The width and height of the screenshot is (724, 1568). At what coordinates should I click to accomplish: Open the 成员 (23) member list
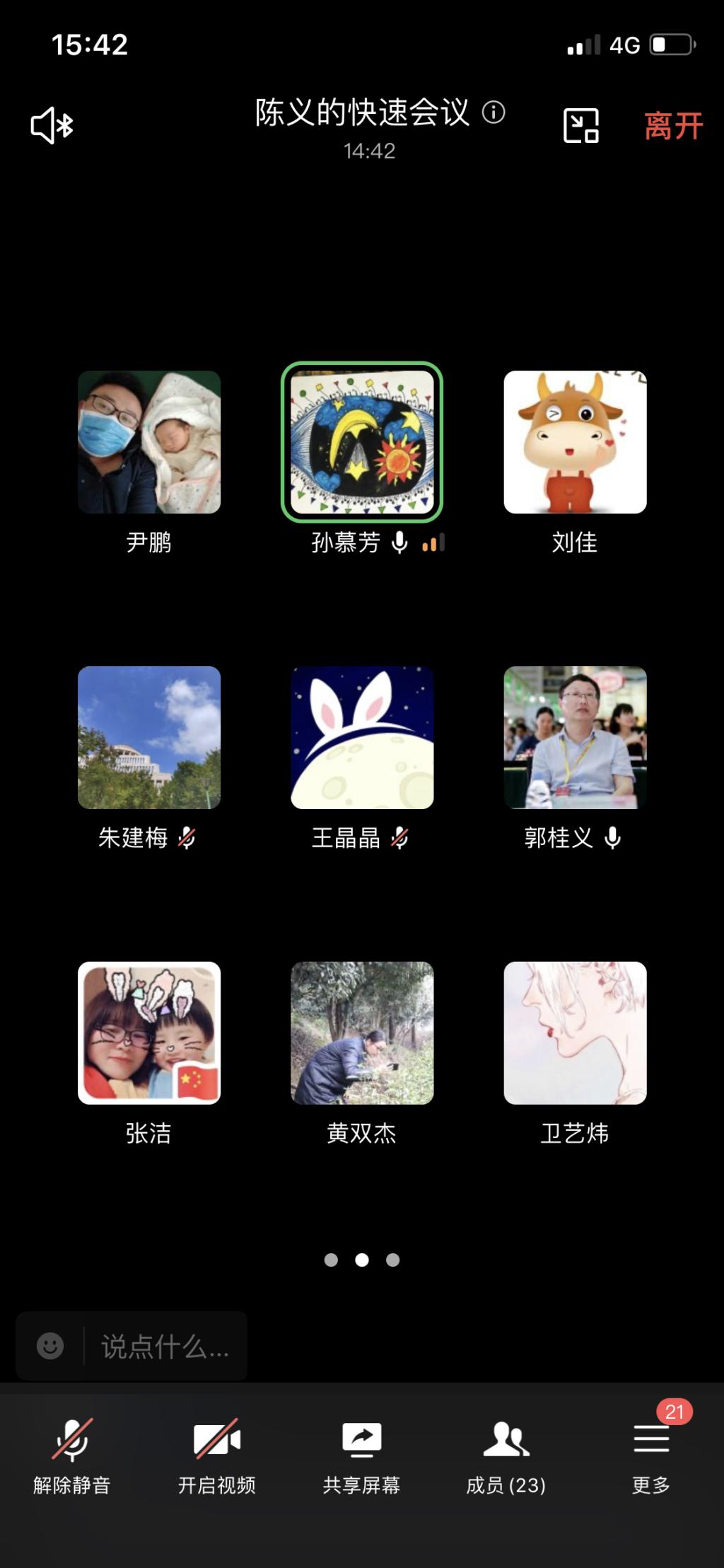click(x=506, y=1454)
